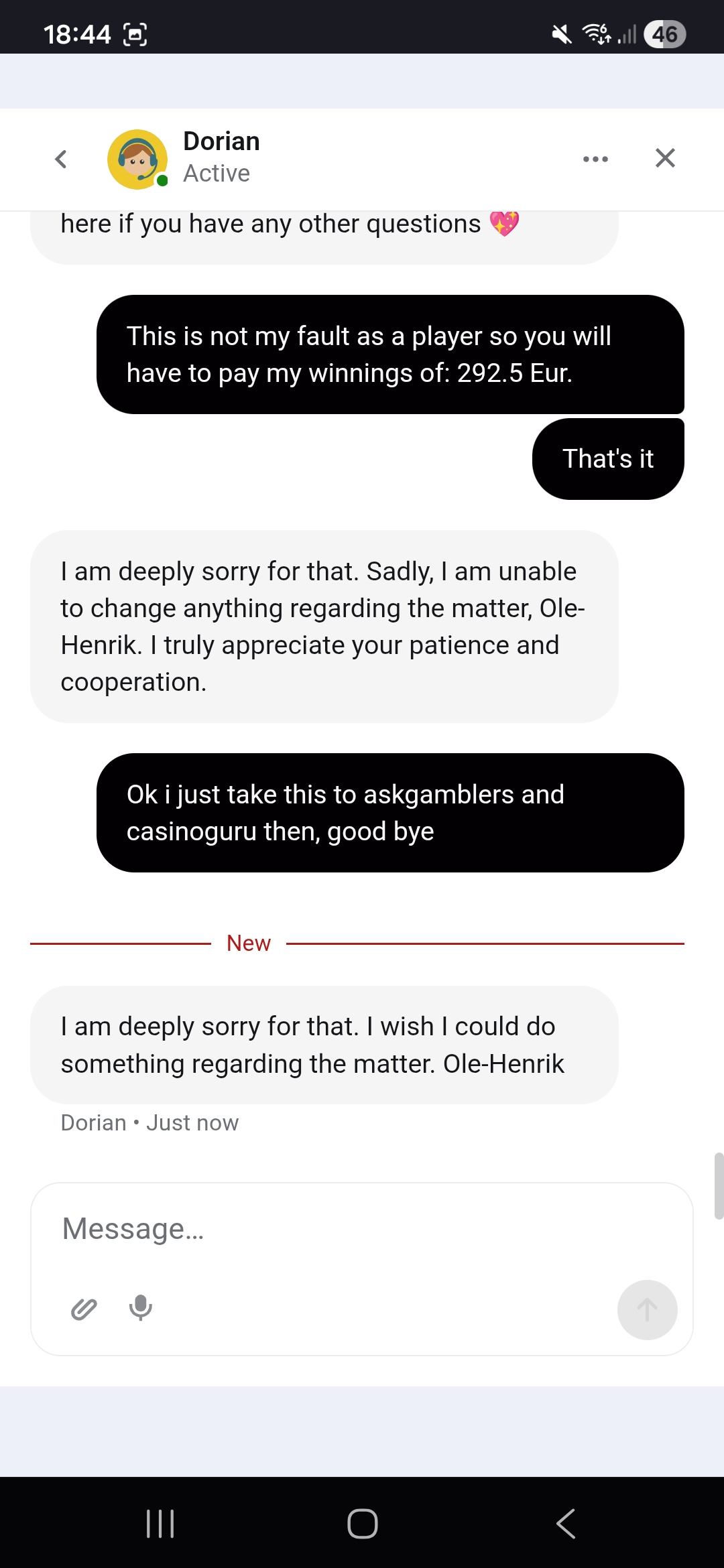This screenshot has height=1568, width=724.
Task: Send the message with arrow button
Action: (647, 1309)
